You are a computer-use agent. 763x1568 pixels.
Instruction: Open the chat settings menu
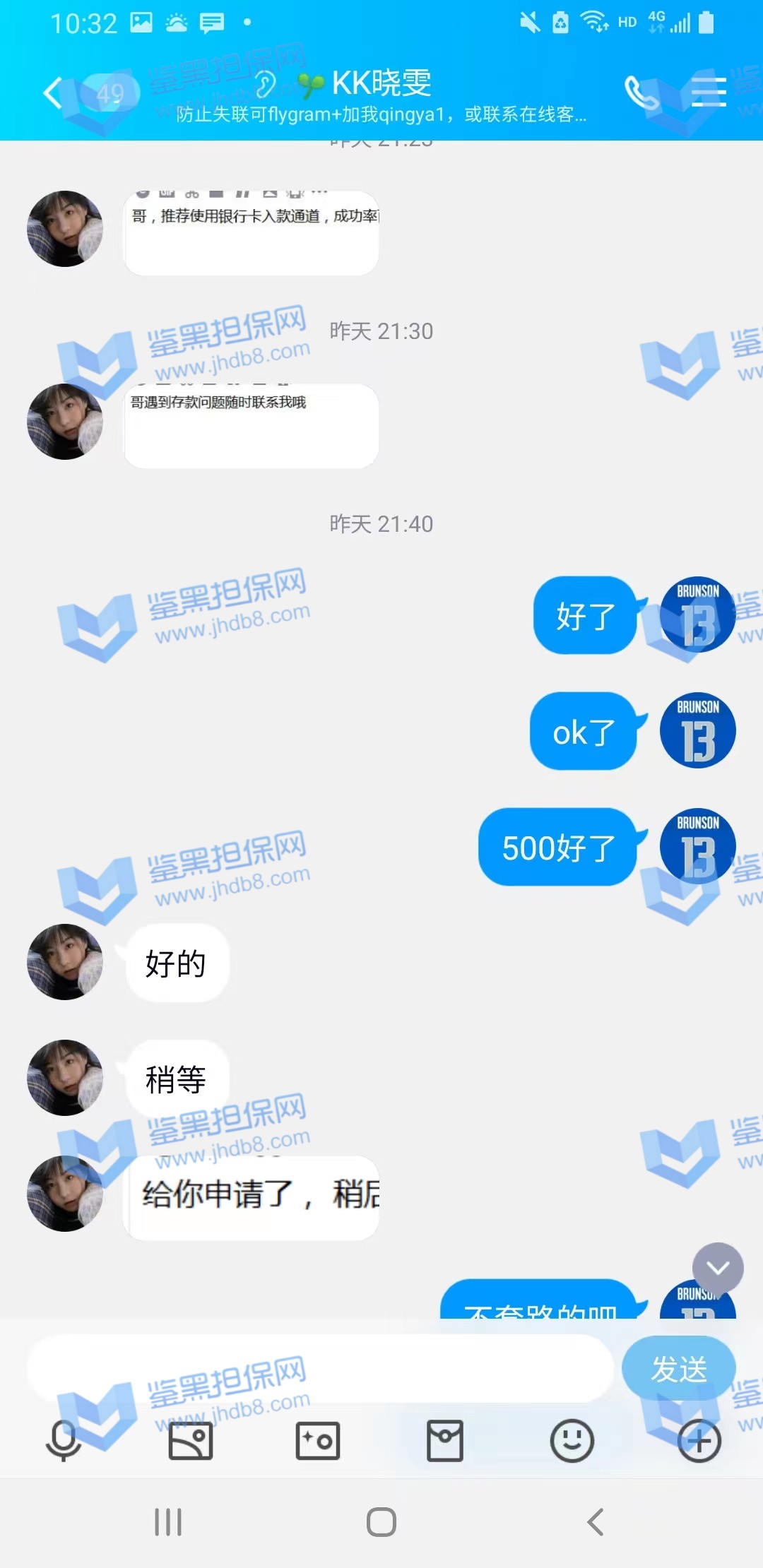tap(708, 93)
